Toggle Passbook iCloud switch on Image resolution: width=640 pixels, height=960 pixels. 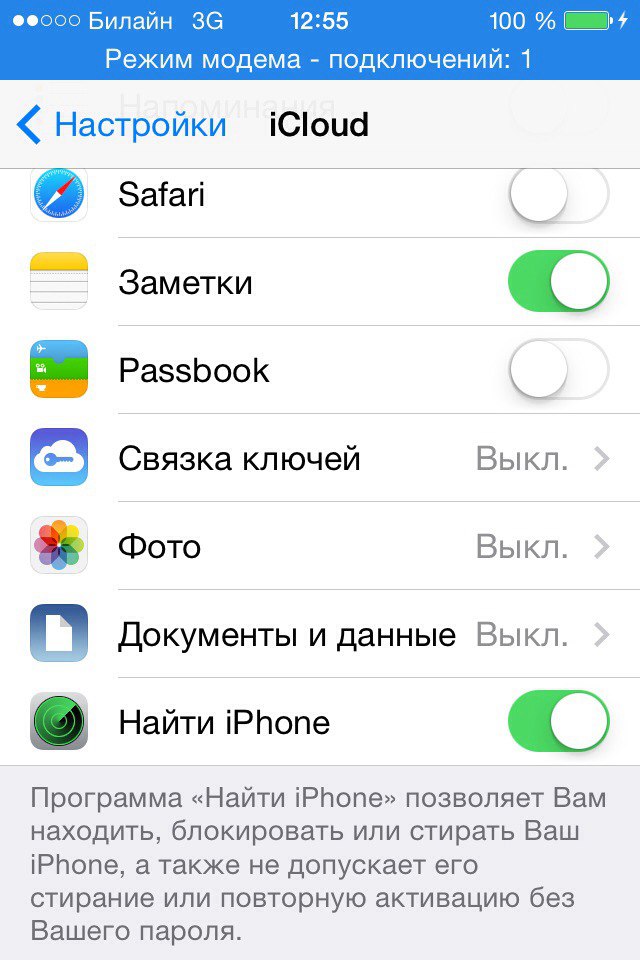click(x=558, y=370)
